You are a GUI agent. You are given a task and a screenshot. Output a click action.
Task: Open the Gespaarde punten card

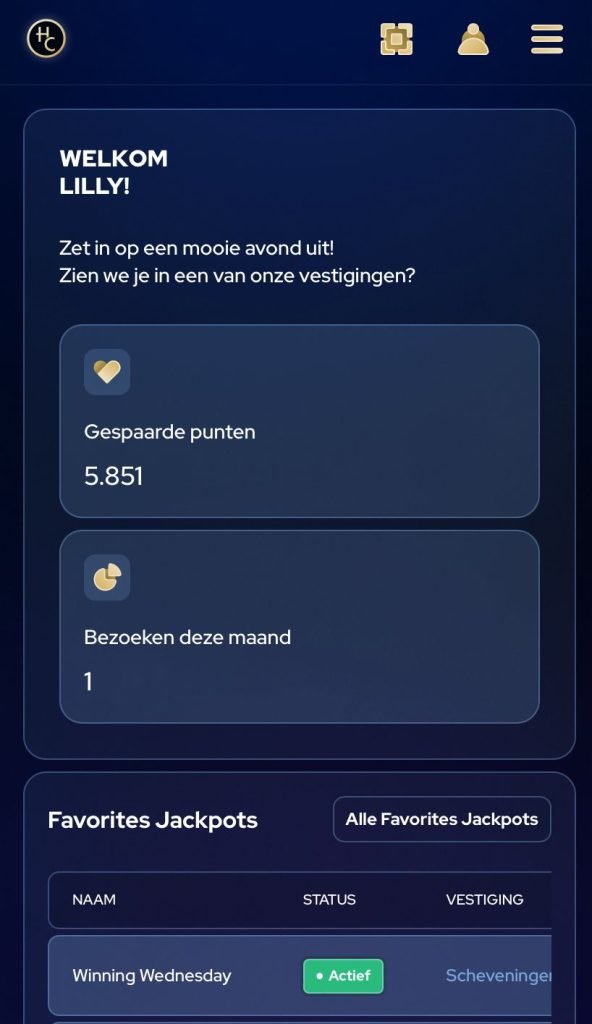click(x=299, y=421)
